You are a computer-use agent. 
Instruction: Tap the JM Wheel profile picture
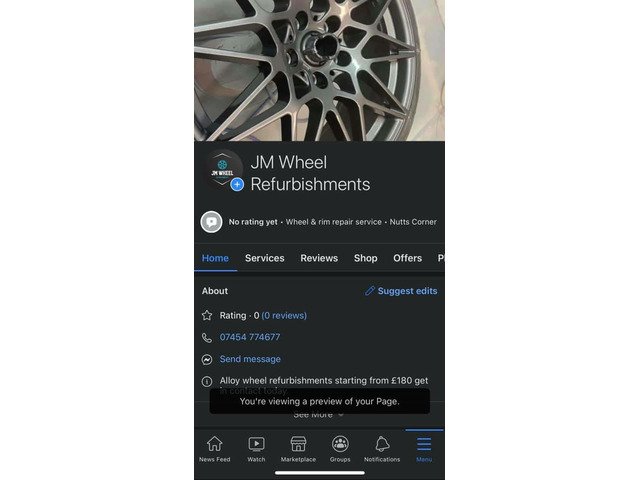tap(222, 171)
